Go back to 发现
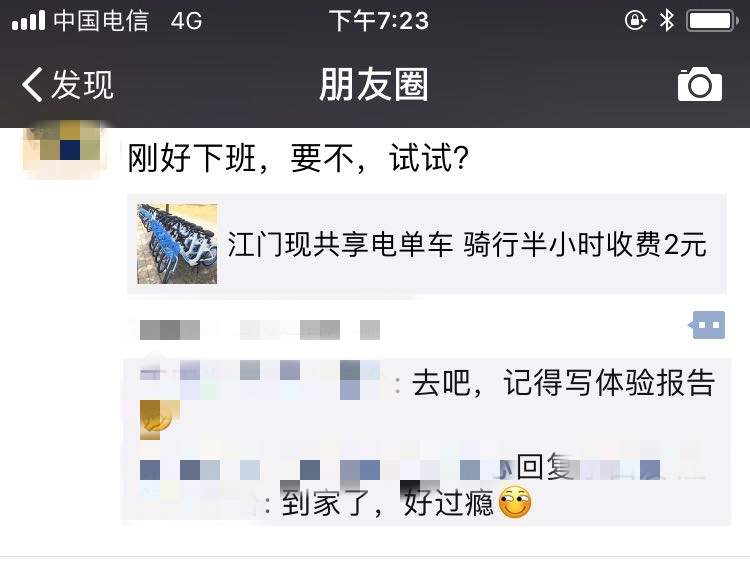The width and height of the screenshot is (750, 563). tap(68, 85)
